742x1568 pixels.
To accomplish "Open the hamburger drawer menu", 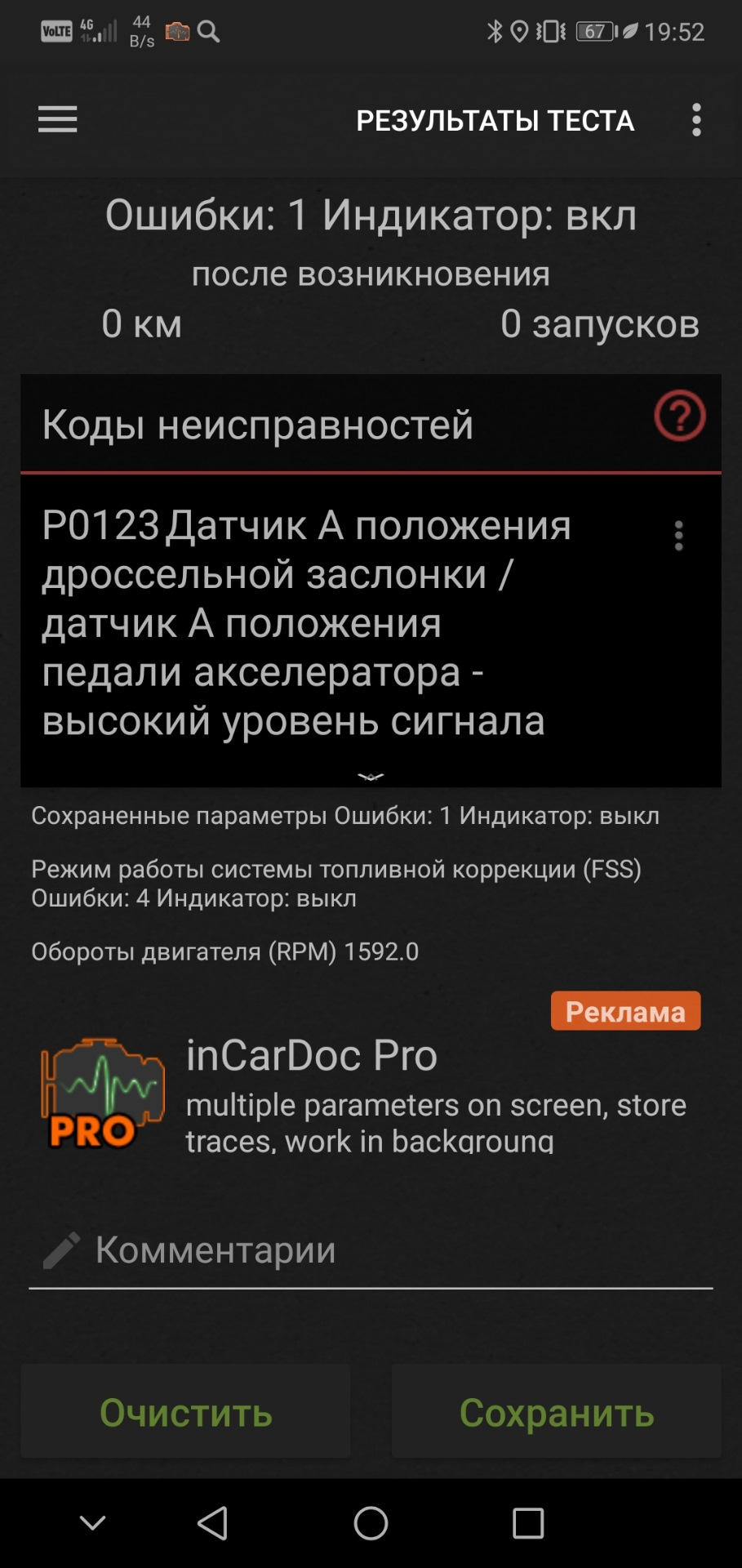I will 57,120.
